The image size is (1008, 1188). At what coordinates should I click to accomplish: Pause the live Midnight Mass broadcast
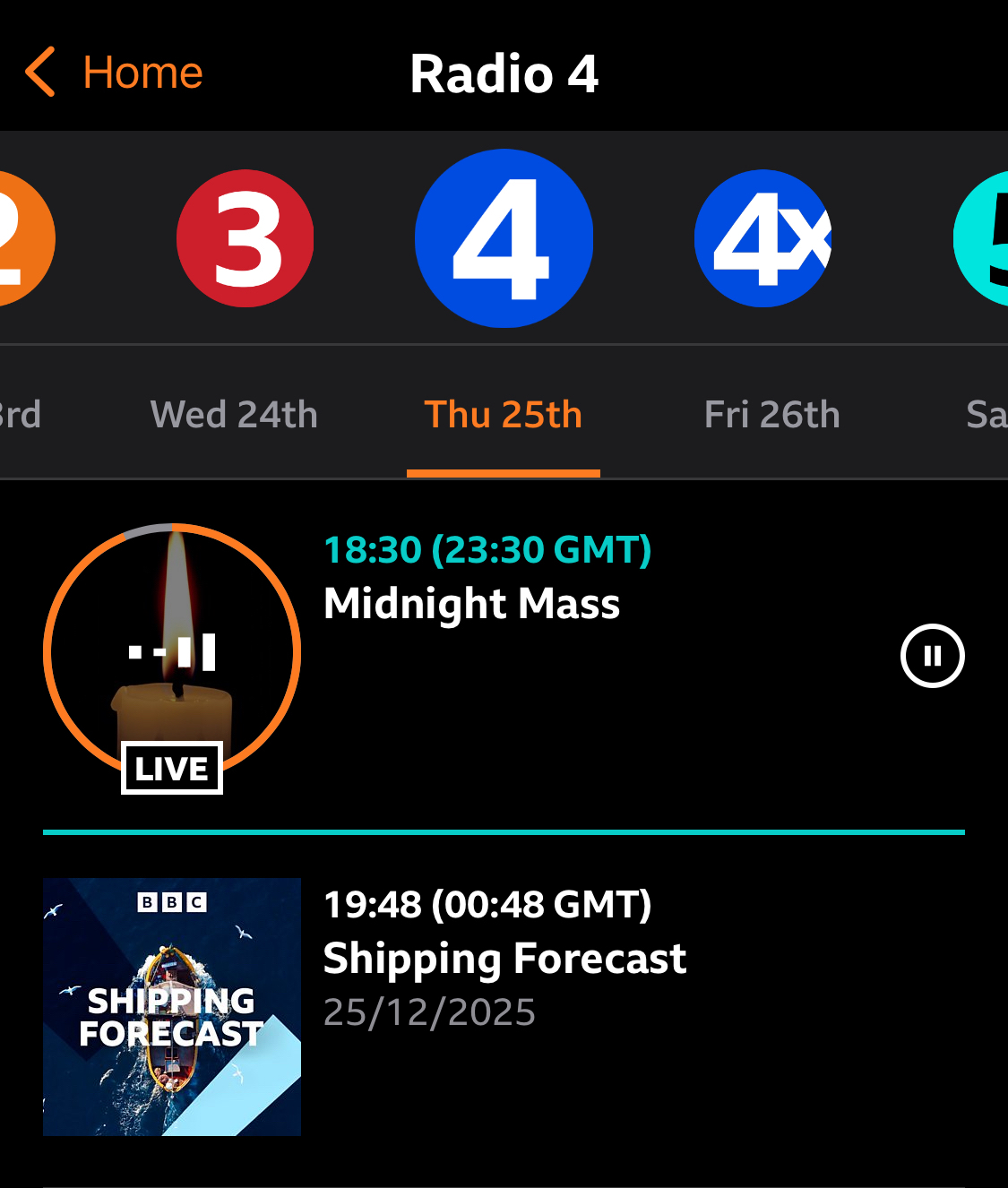(932, 656)
